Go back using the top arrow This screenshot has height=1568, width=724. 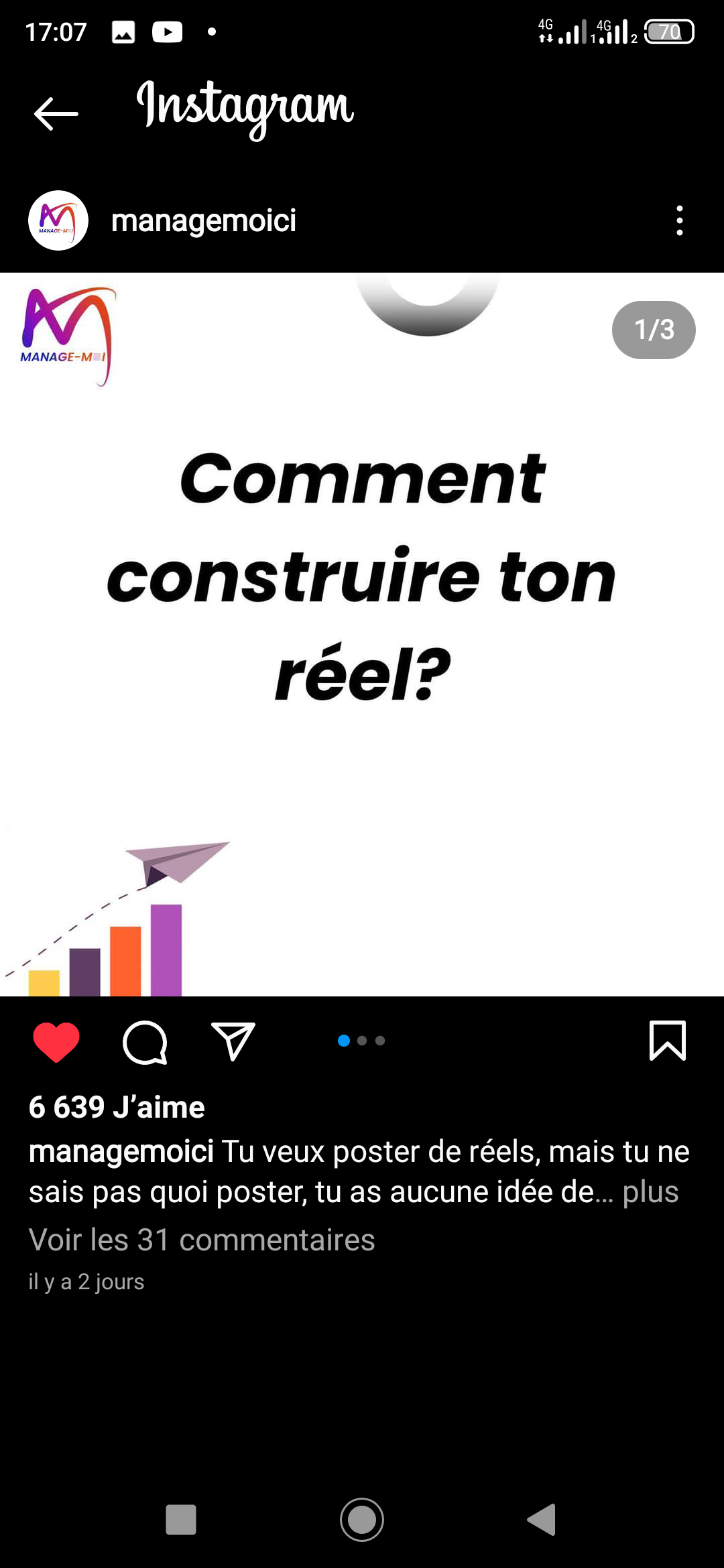coord(56,113)
